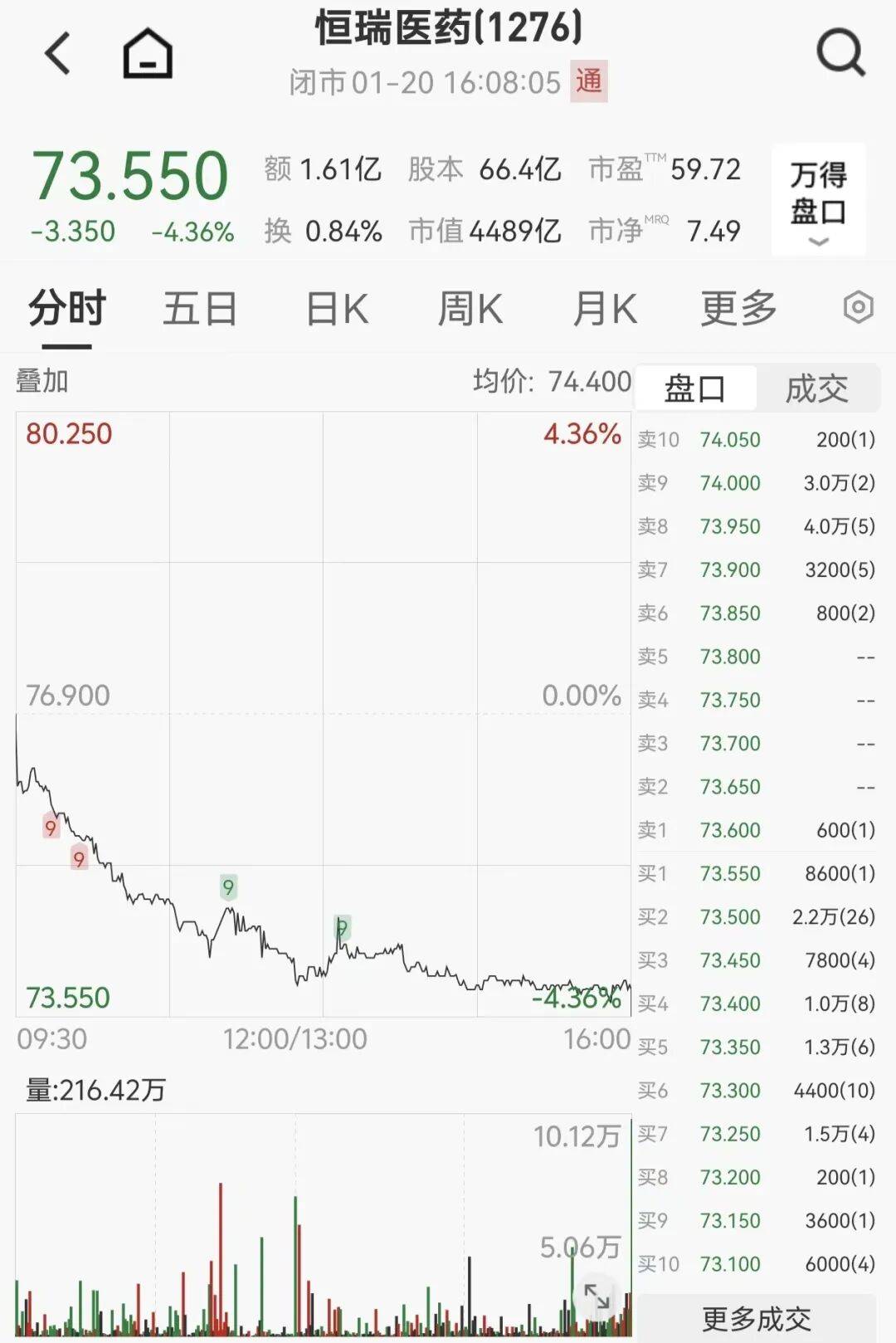Screen dimensions: 896x1343
Task: Open the 周K weekly chart tab
Action: point(471,307)
